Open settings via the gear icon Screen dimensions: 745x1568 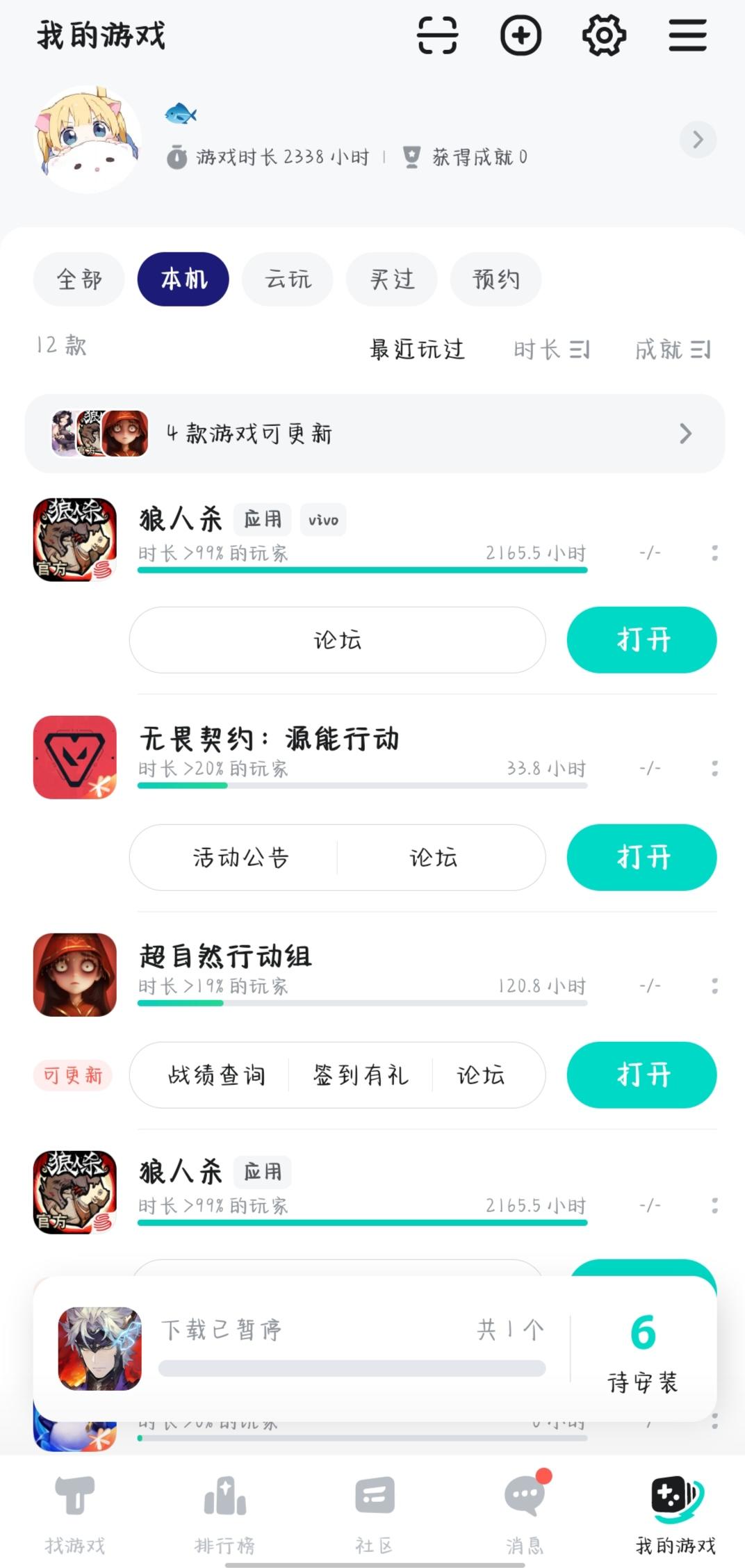pyautogui.click(x=604, y=35)
